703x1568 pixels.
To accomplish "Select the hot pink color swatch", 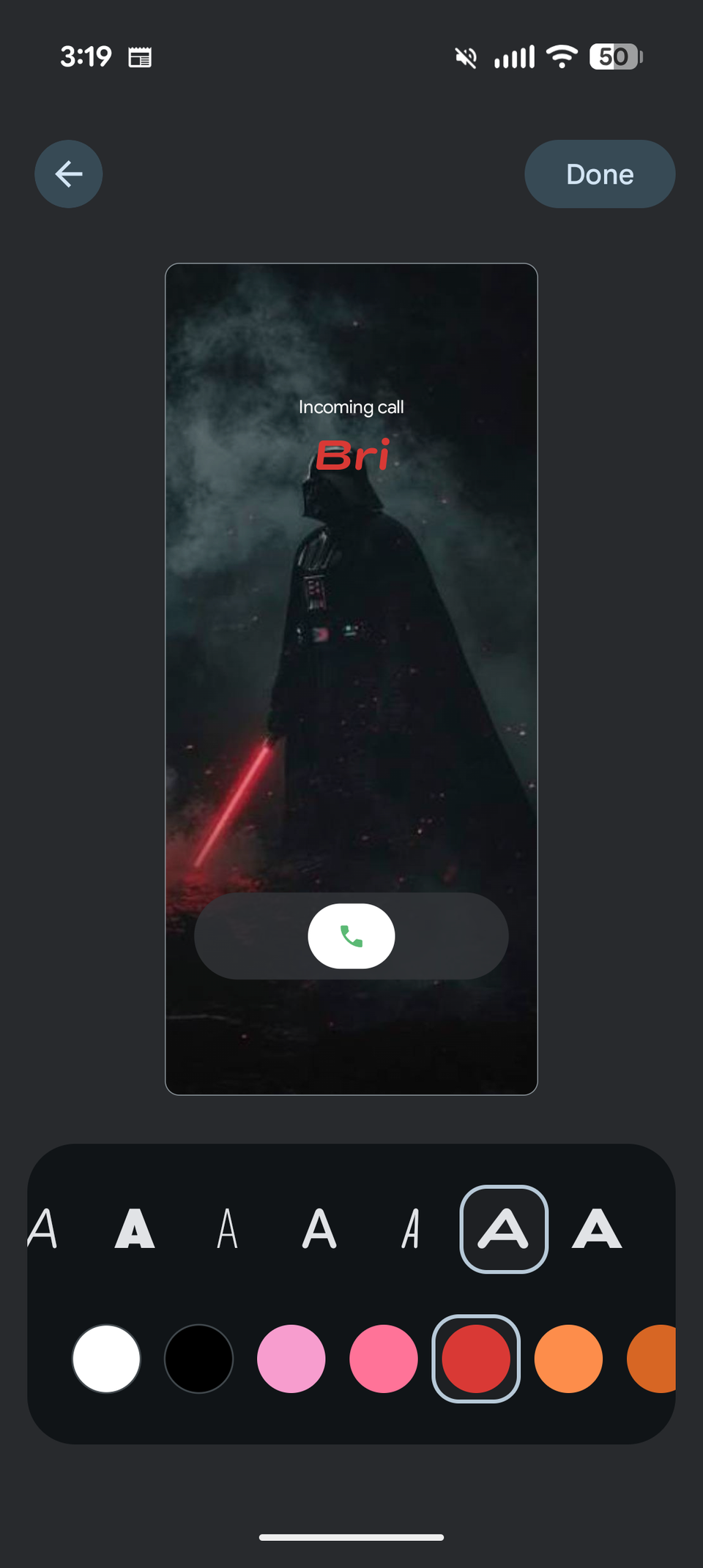I will (383, 1359).
